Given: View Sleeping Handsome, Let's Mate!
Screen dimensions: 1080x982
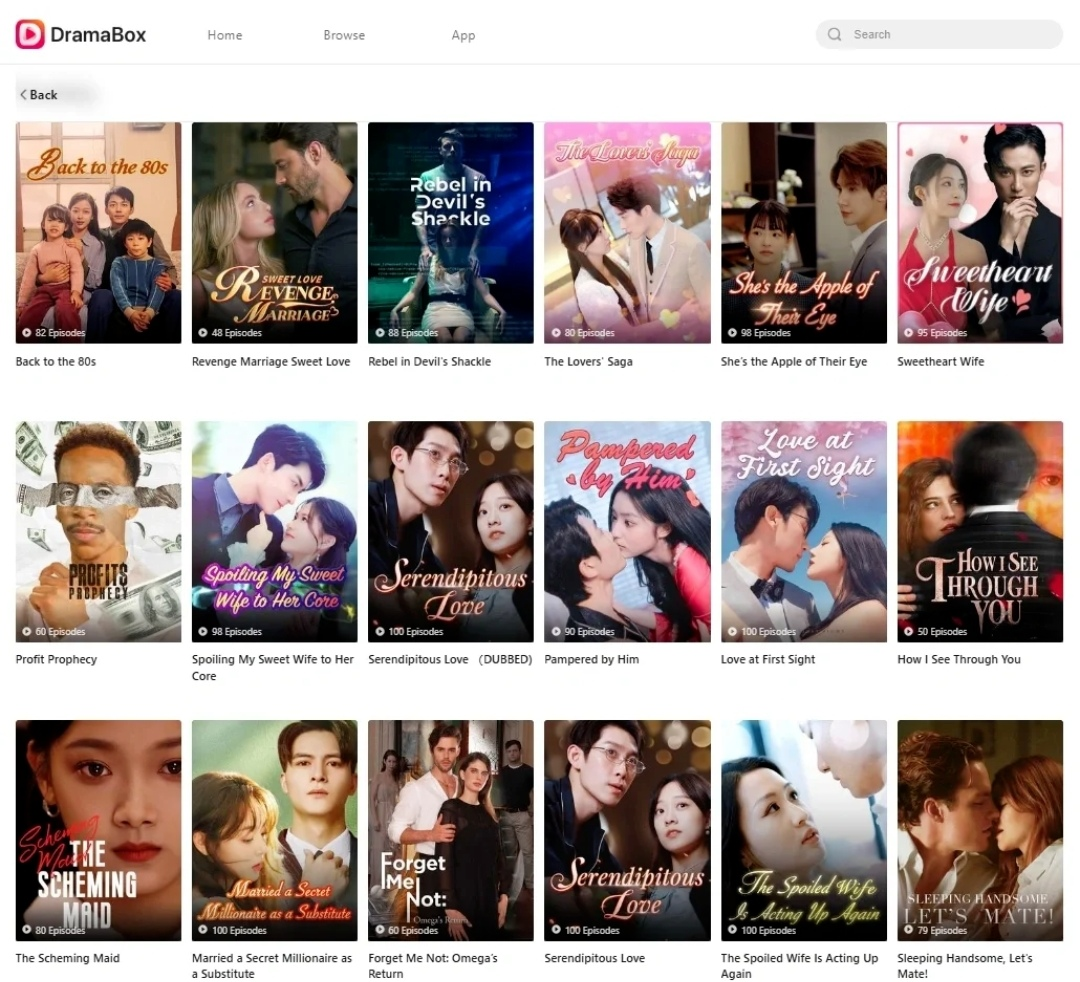Looking at the screenshot, I should 980,830.
